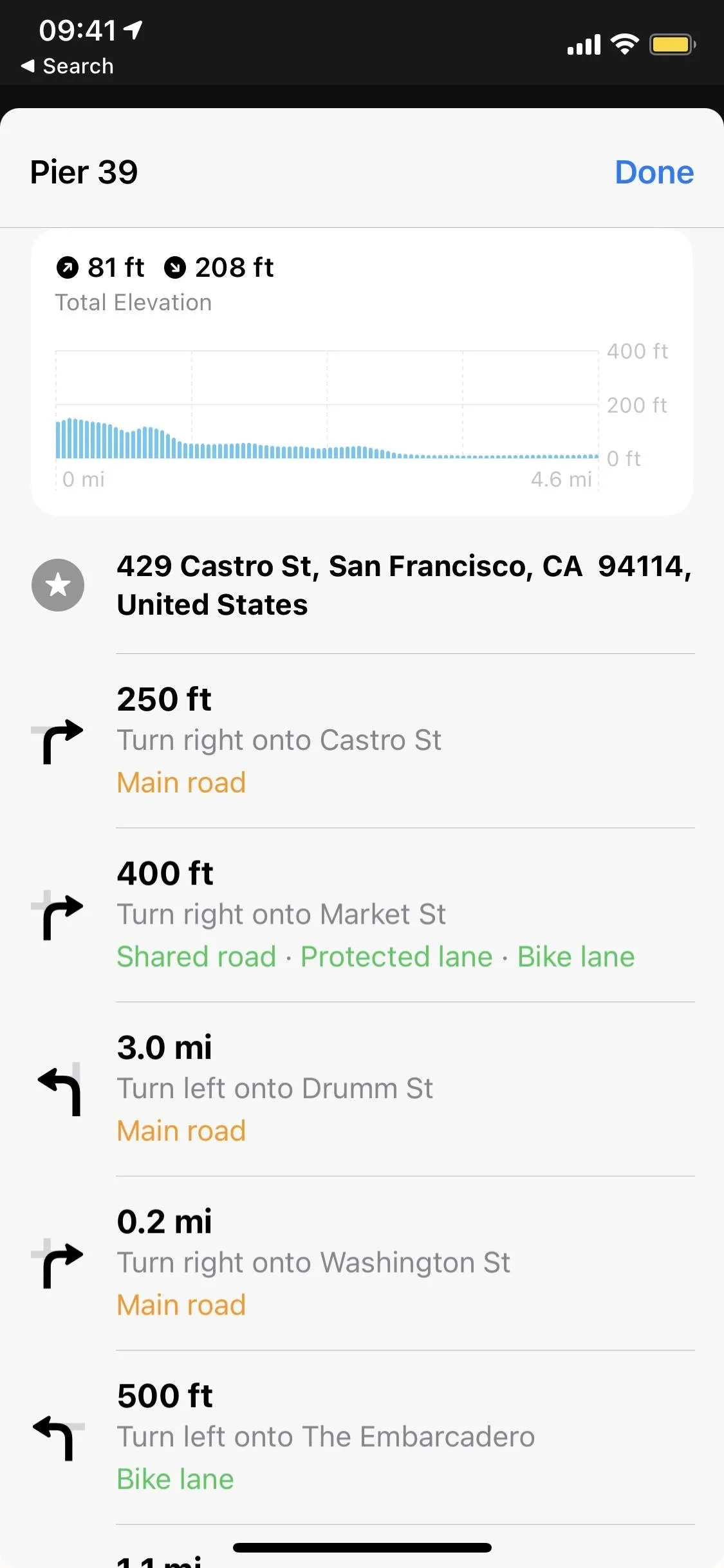The image size is (724, 1568).
Task: View the Turn left onto Drumm St step
Action: pos(362,1089)
